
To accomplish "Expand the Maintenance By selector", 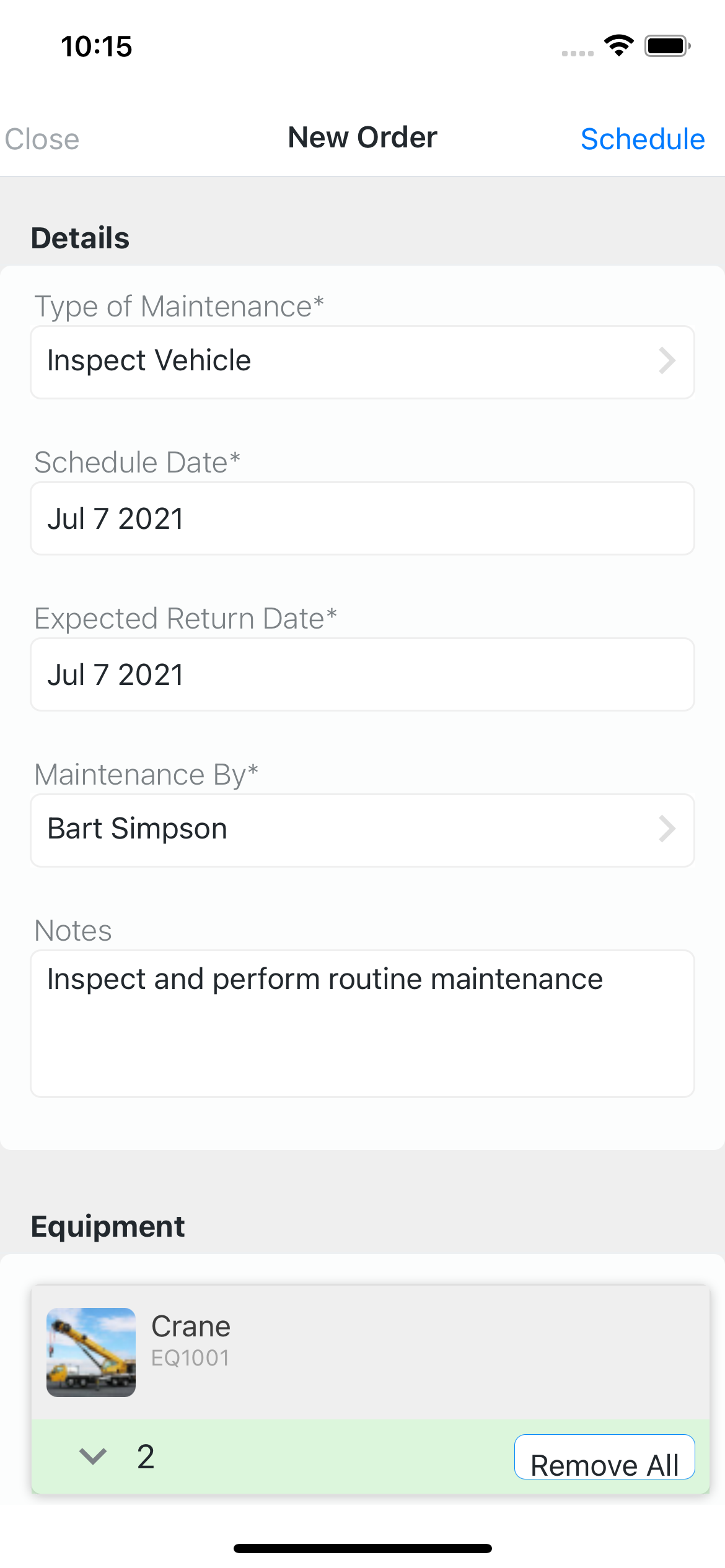I will [362, 829].
